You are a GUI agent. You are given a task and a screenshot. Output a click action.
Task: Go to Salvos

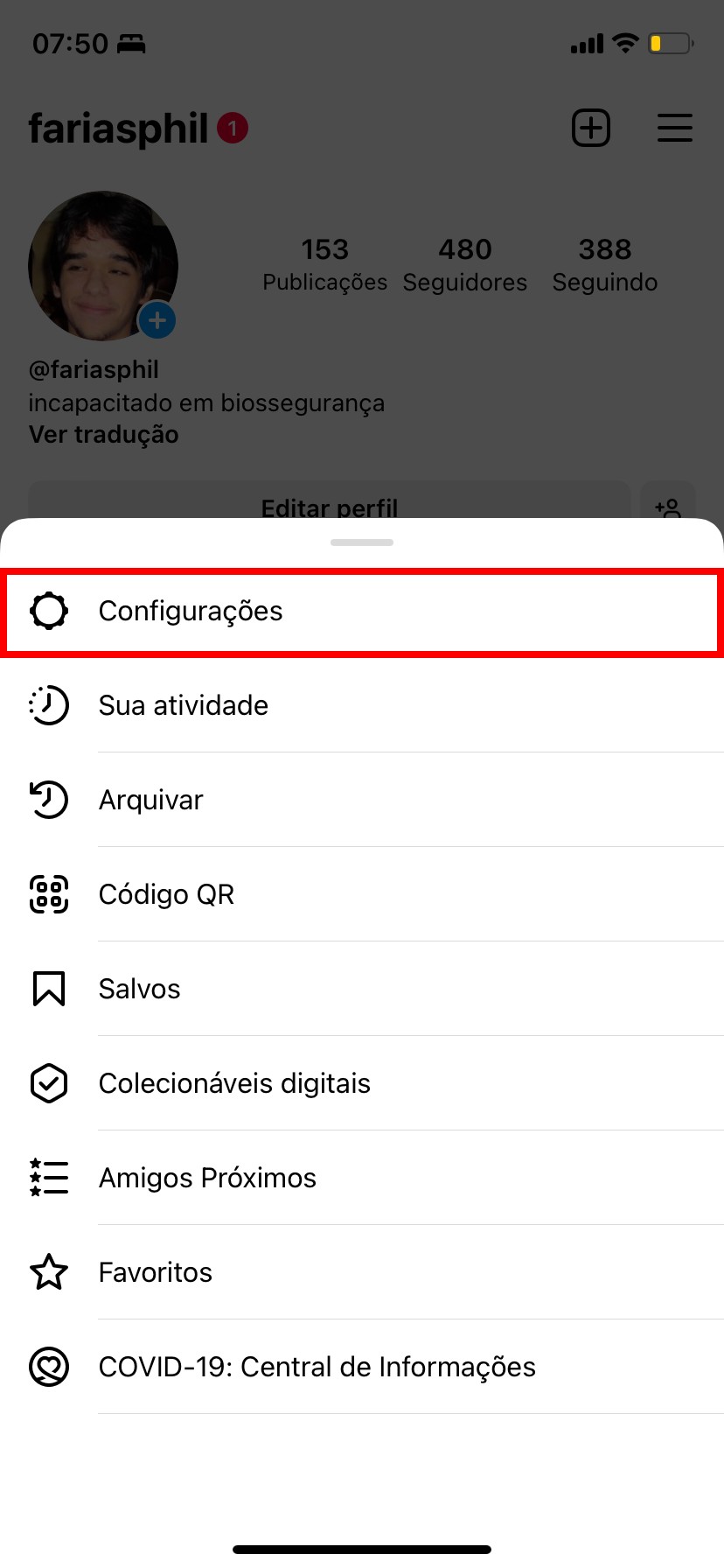click(x=362, y=989)
